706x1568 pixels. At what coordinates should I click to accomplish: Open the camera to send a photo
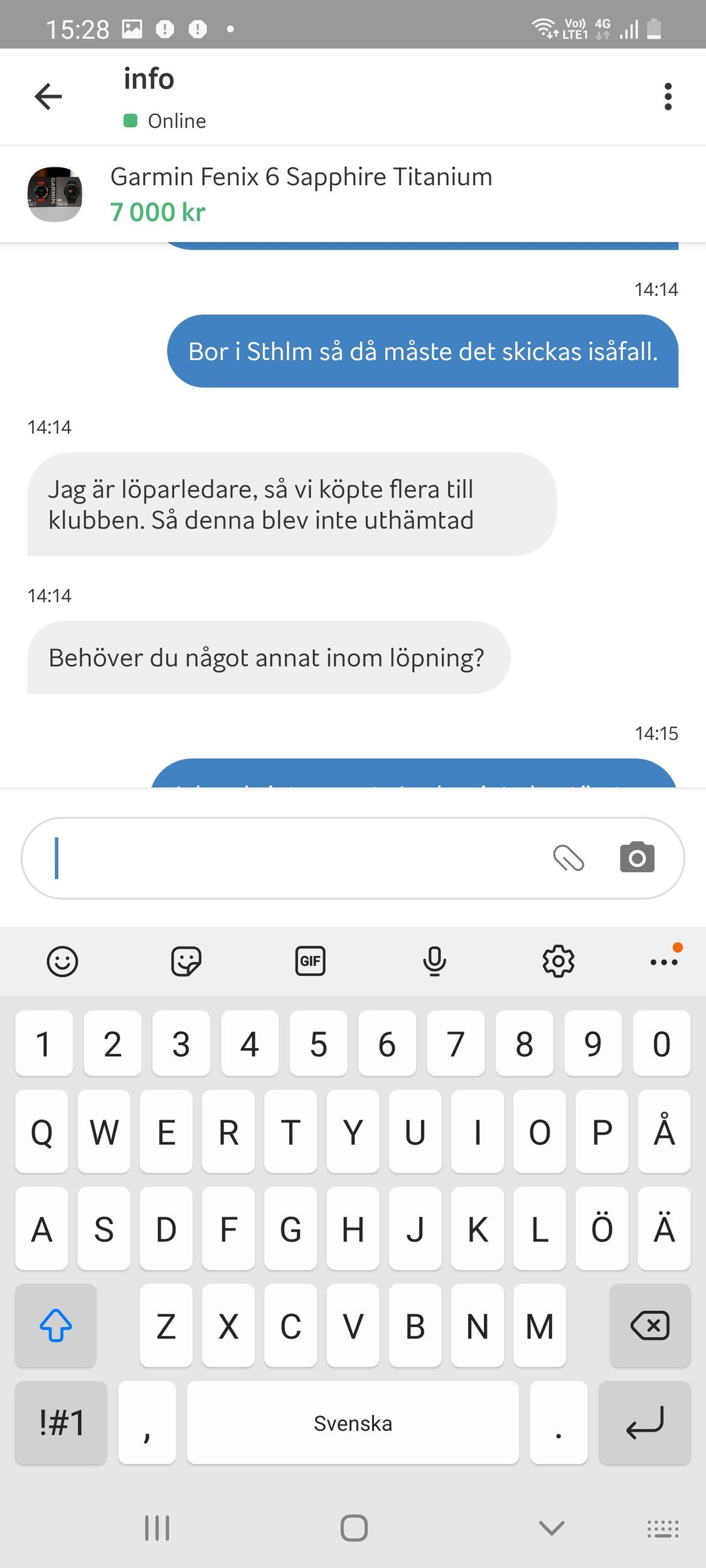click(x=637, y=858)
